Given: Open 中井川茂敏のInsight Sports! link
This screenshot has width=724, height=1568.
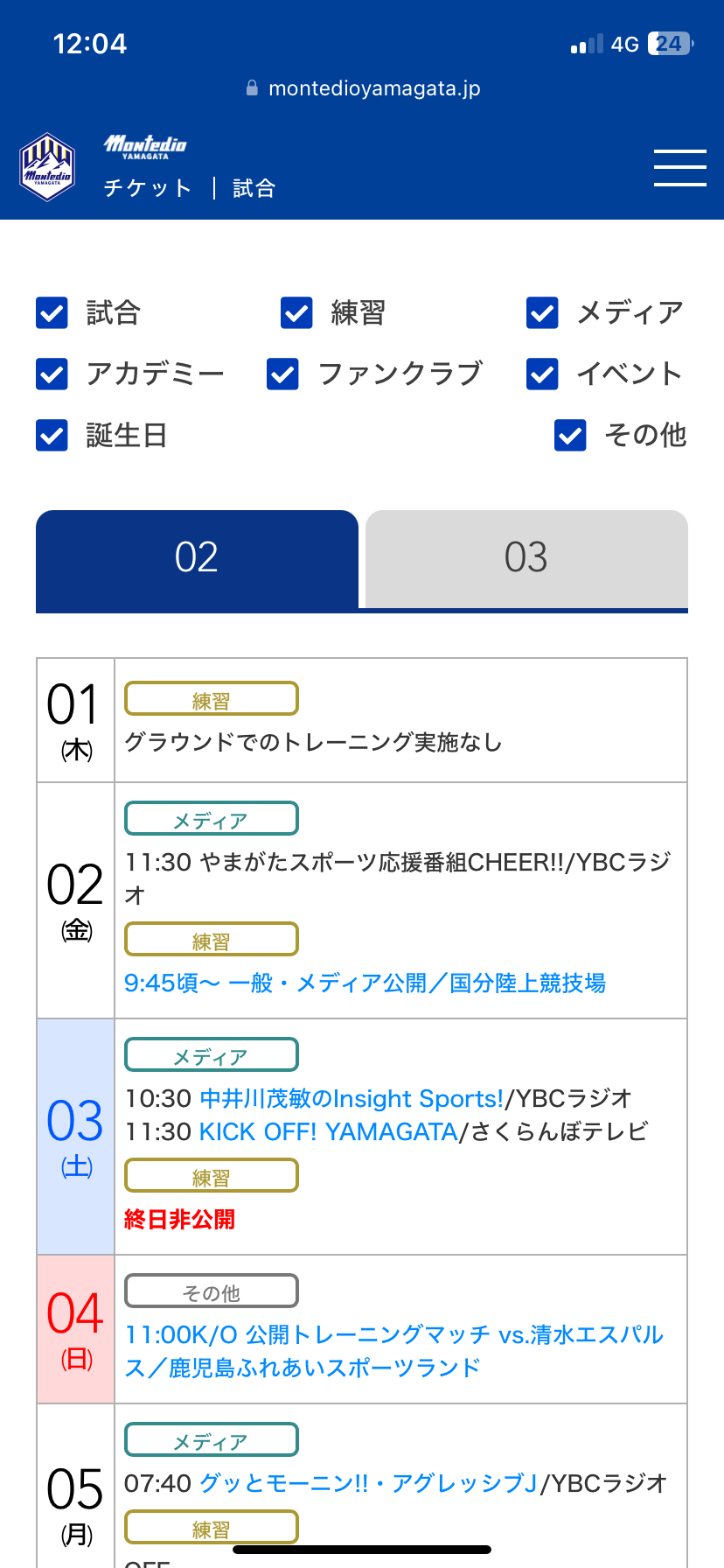Looking at the screenshot, I should [352, 1099].
